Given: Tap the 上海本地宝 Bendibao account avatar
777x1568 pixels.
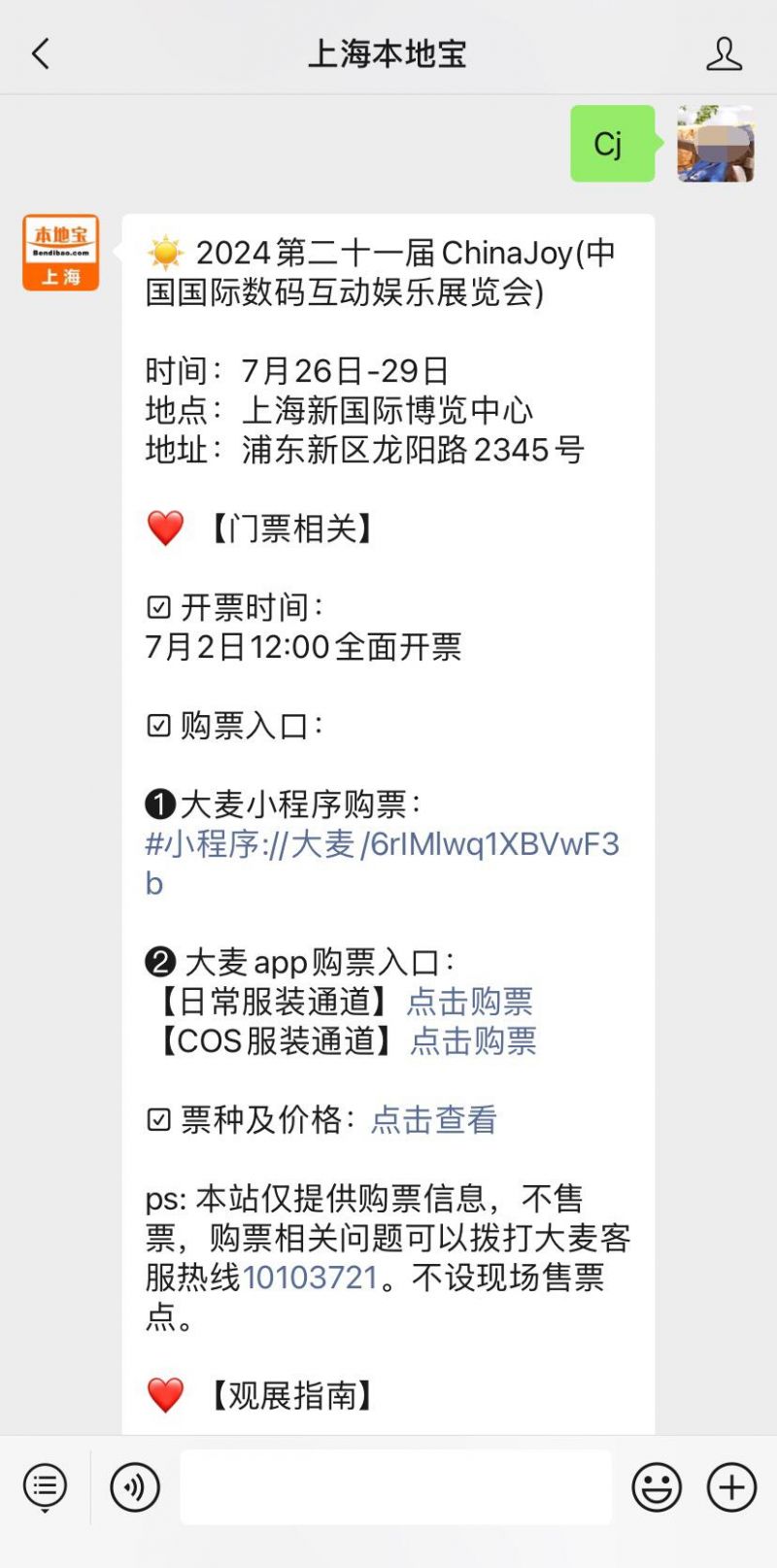Looking at the screenshot, I should click(60, 255).
